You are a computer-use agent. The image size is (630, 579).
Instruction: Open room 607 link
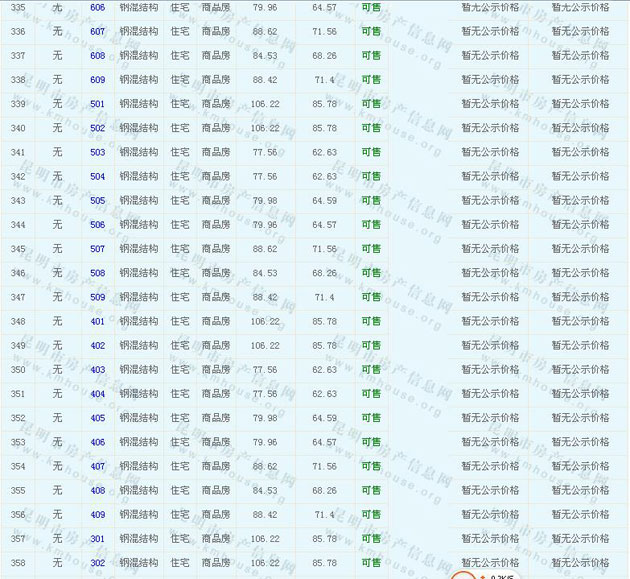coord(97,31)
